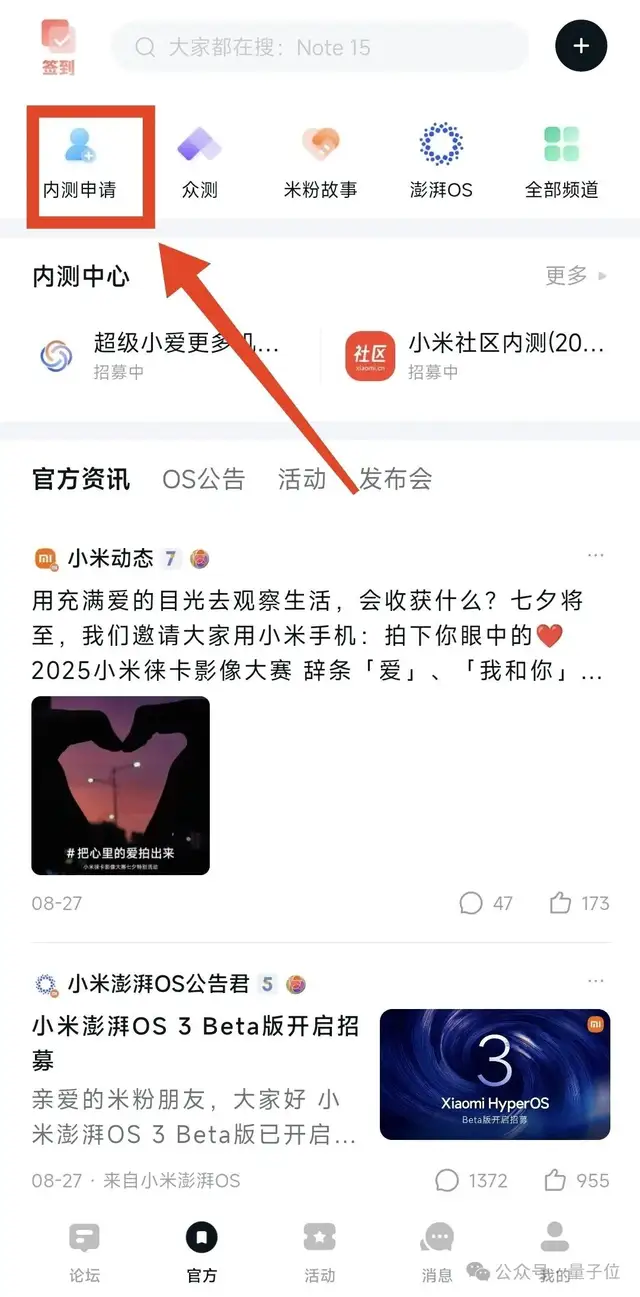Go to the 消息 bottom tab
This screenshot has width=640, height=1297.
pos(437,1251)
